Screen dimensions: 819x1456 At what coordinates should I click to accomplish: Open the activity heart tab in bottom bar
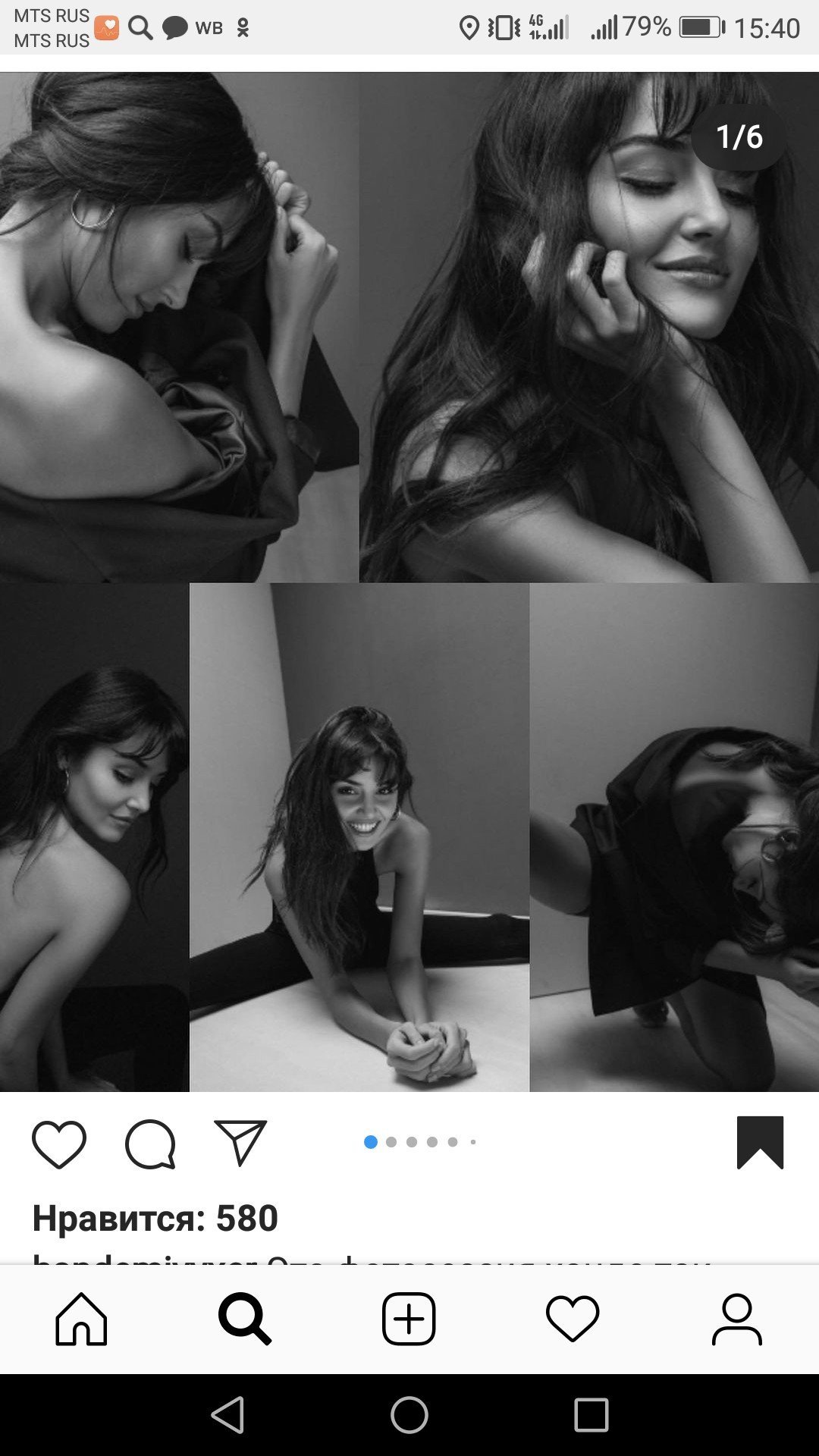[x=573, y=1319]
